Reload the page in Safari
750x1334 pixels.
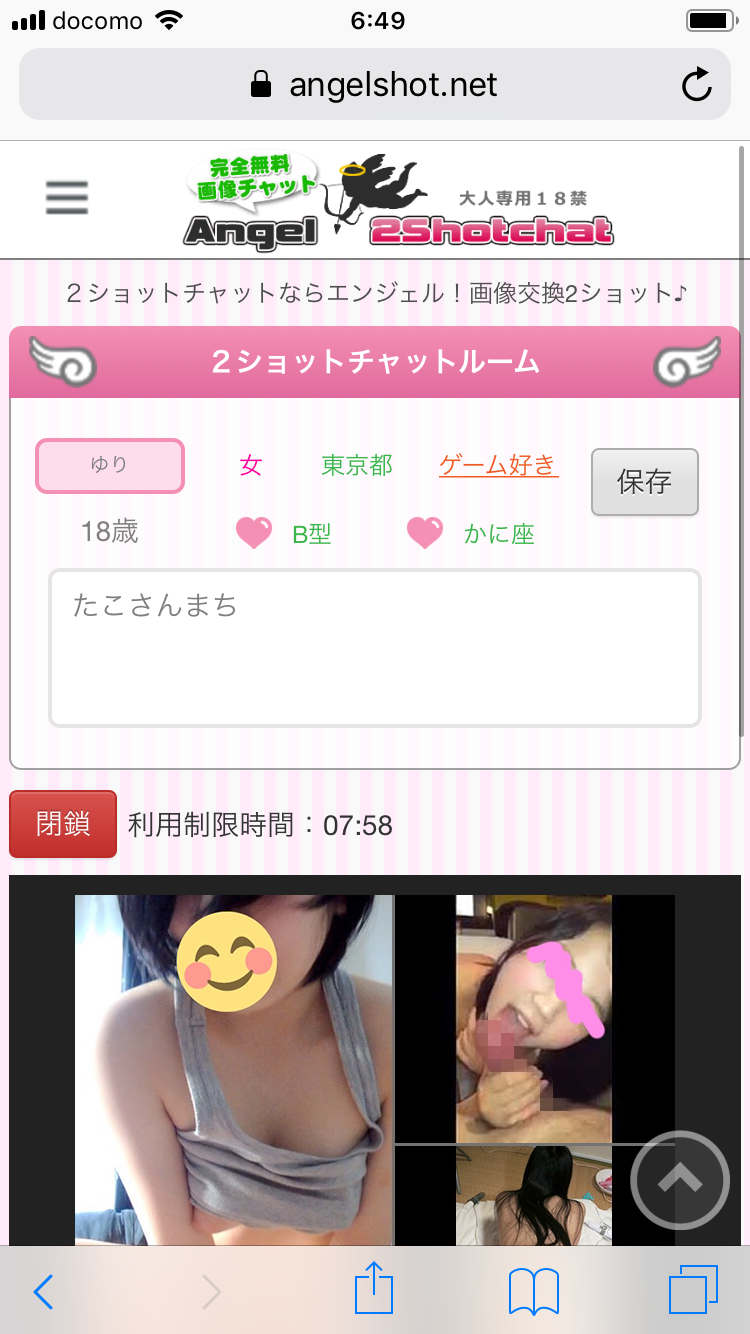point(696,85)
